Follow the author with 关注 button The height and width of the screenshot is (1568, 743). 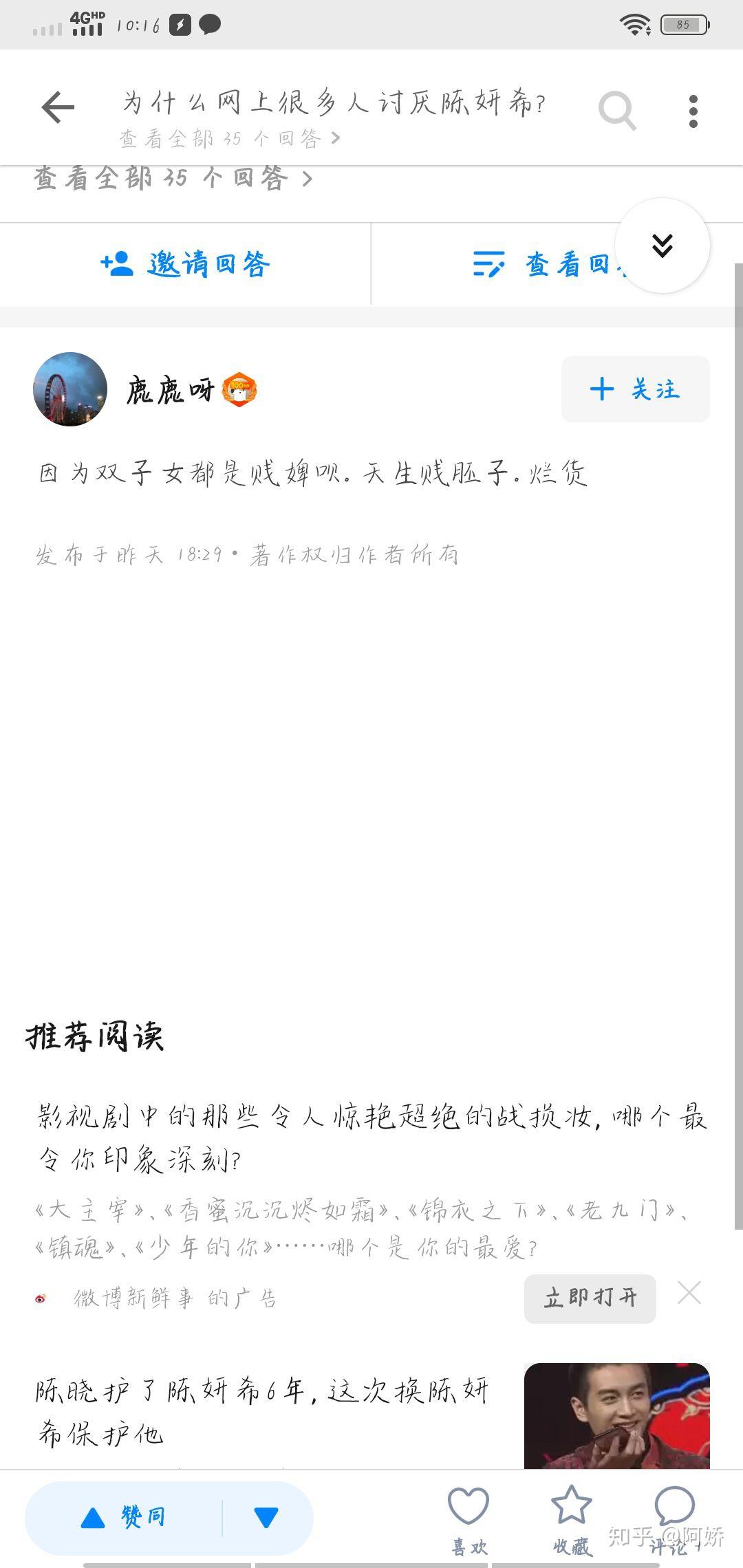click(635, 389)
